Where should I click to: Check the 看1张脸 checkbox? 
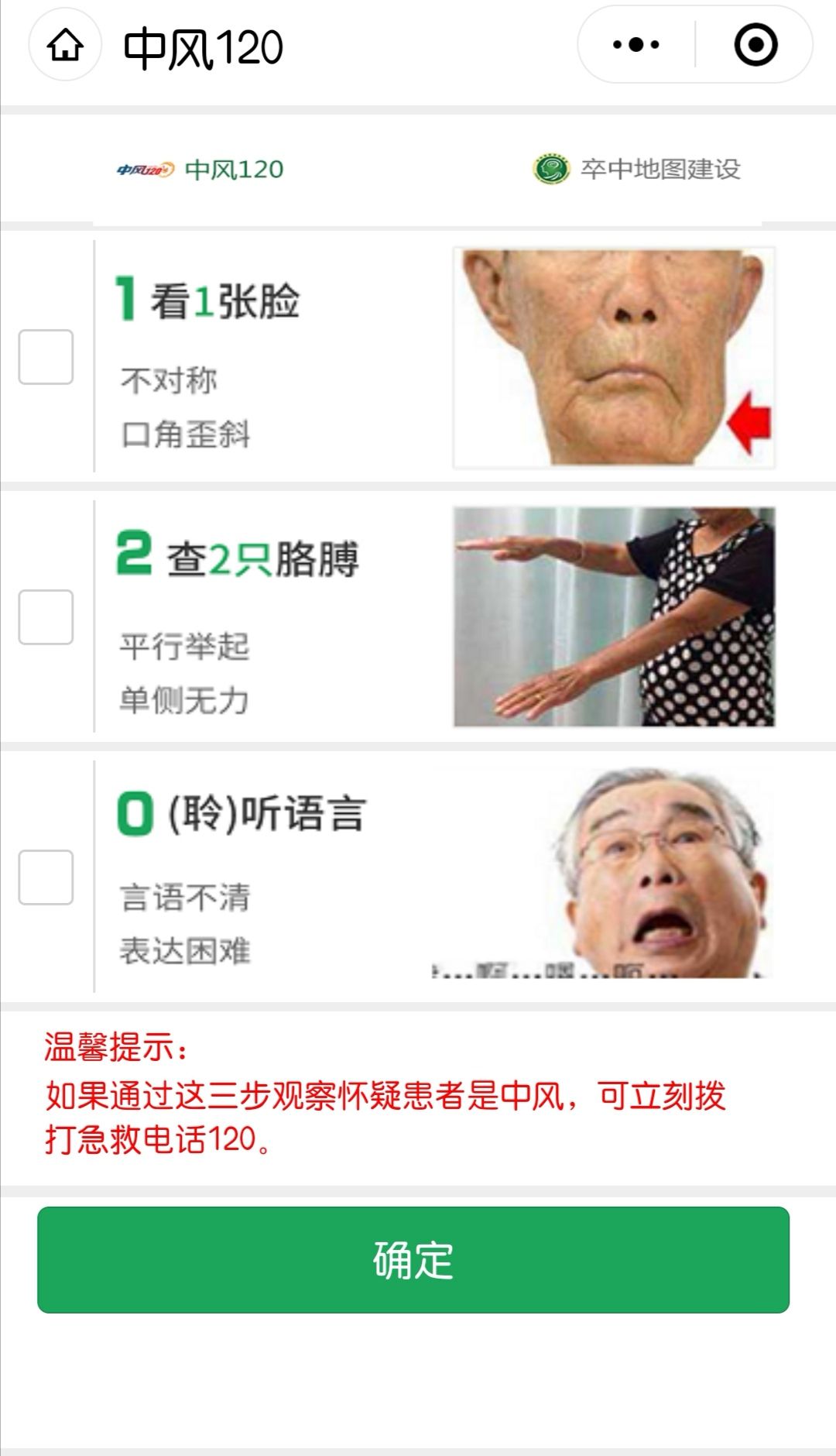46,357
